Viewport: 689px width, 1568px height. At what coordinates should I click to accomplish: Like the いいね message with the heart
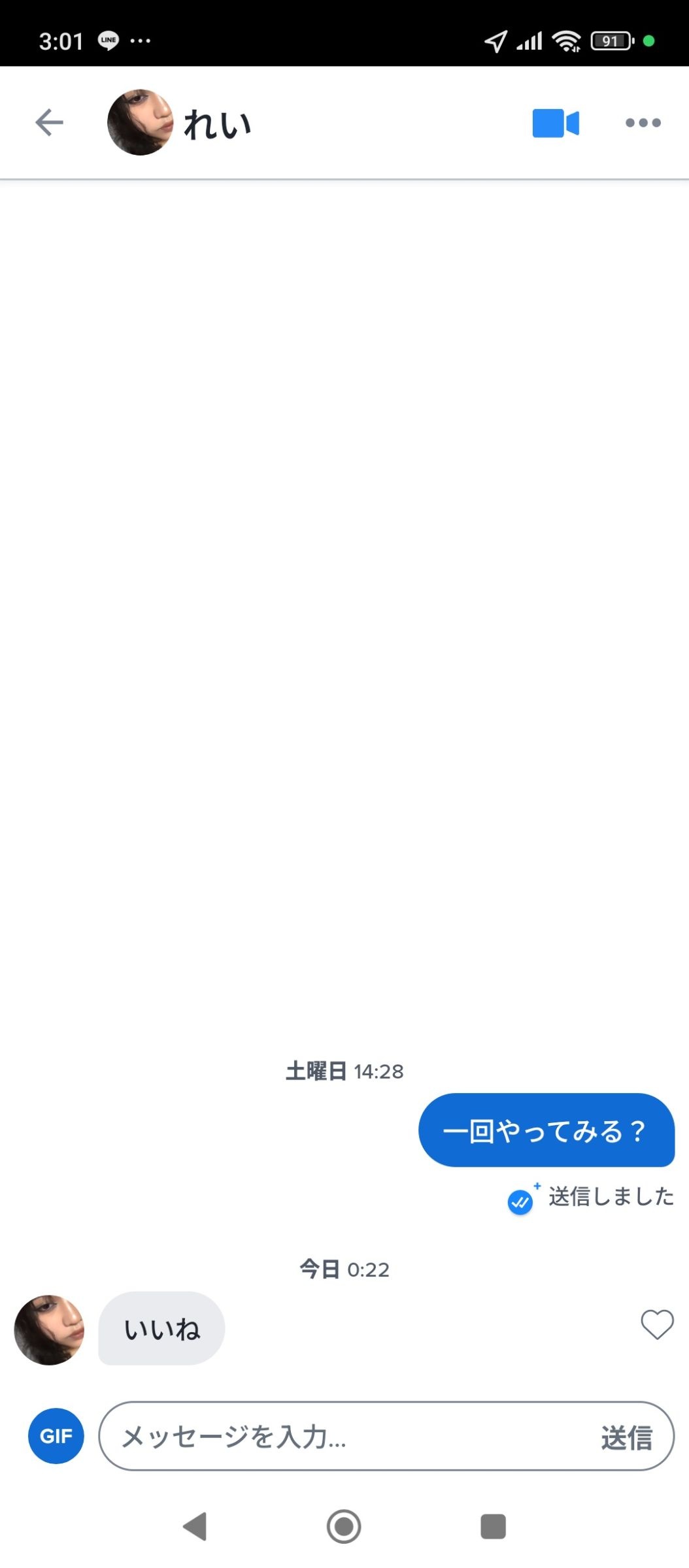656,1325
